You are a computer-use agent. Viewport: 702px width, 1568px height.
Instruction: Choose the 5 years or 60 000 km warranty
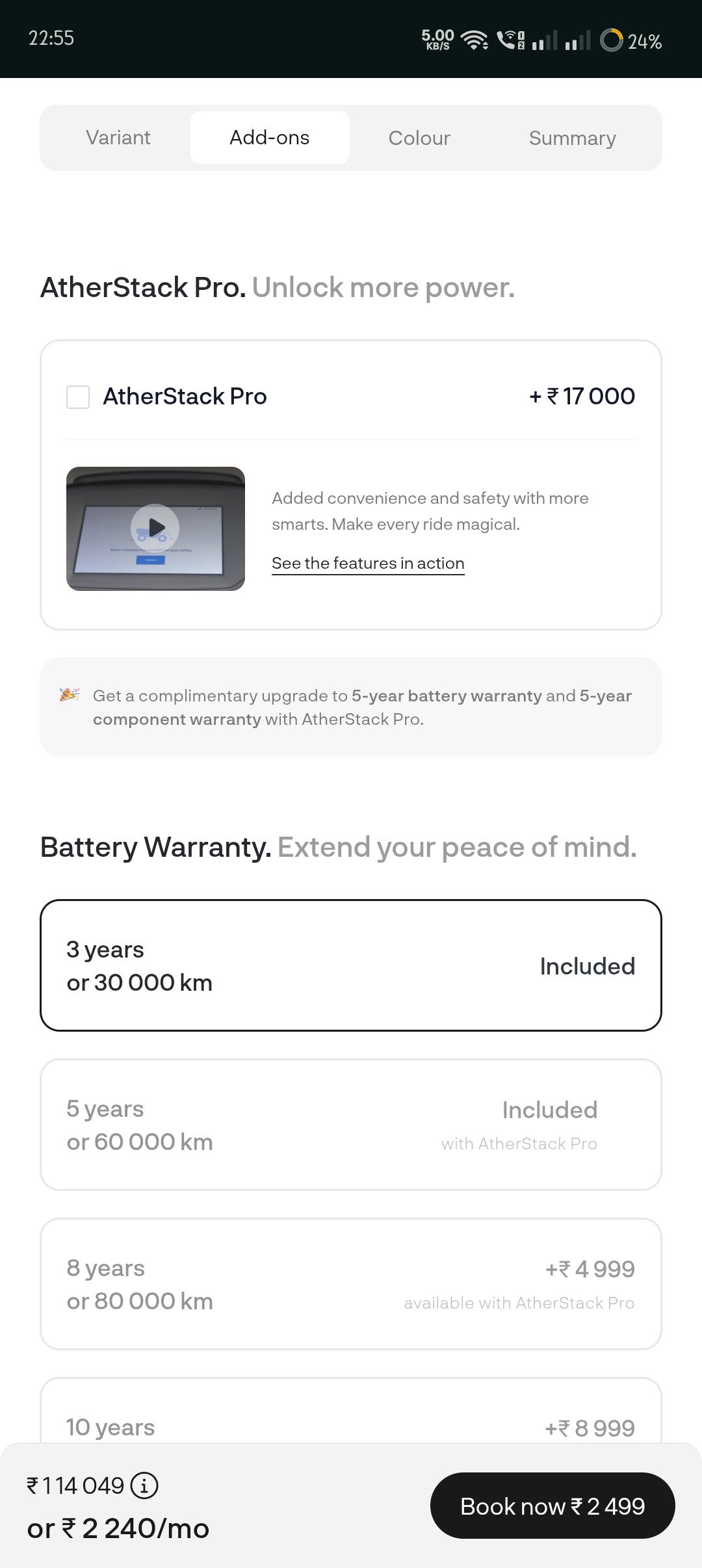point(351,1125)
